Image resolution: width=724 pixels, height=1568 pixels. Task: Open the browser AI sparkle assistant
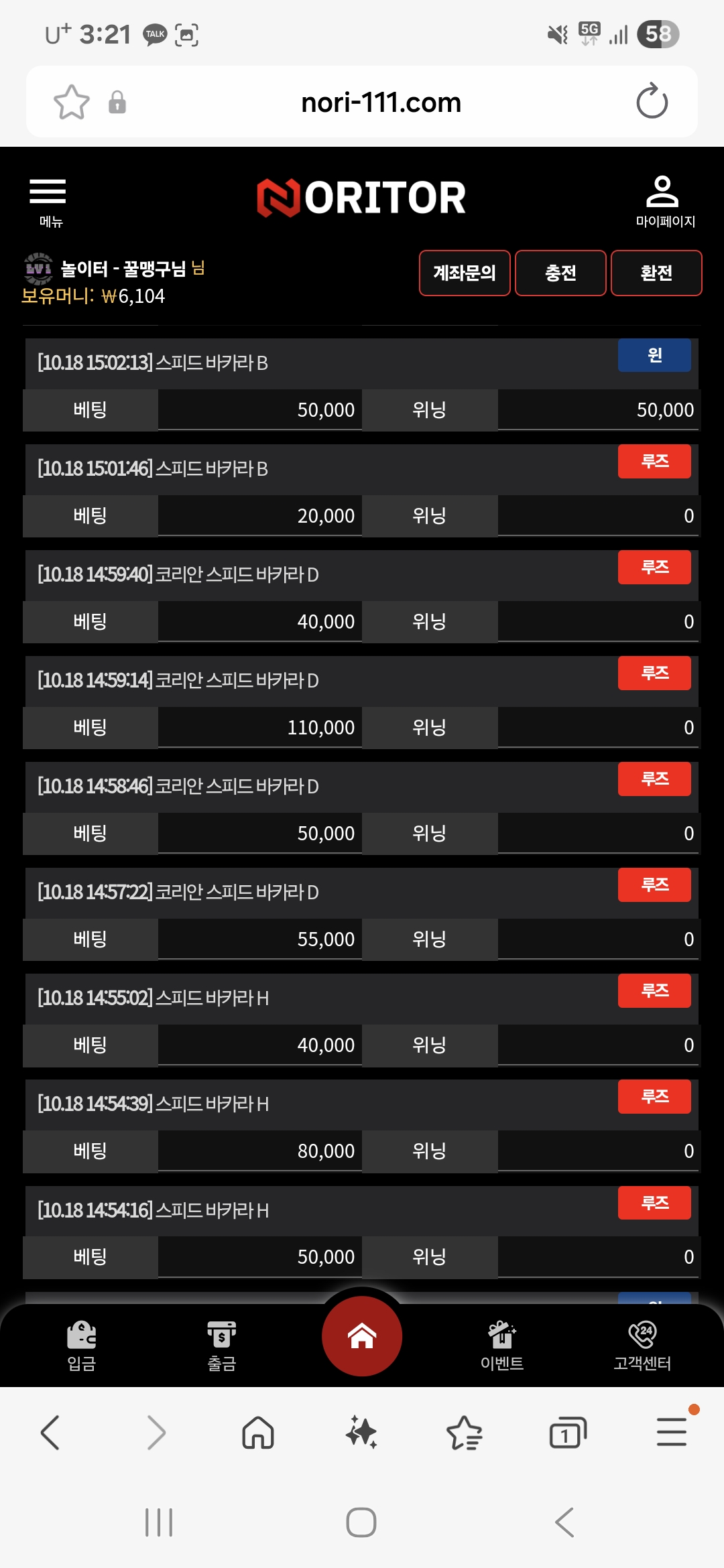pyautogui.click(x=361, y=1433)
